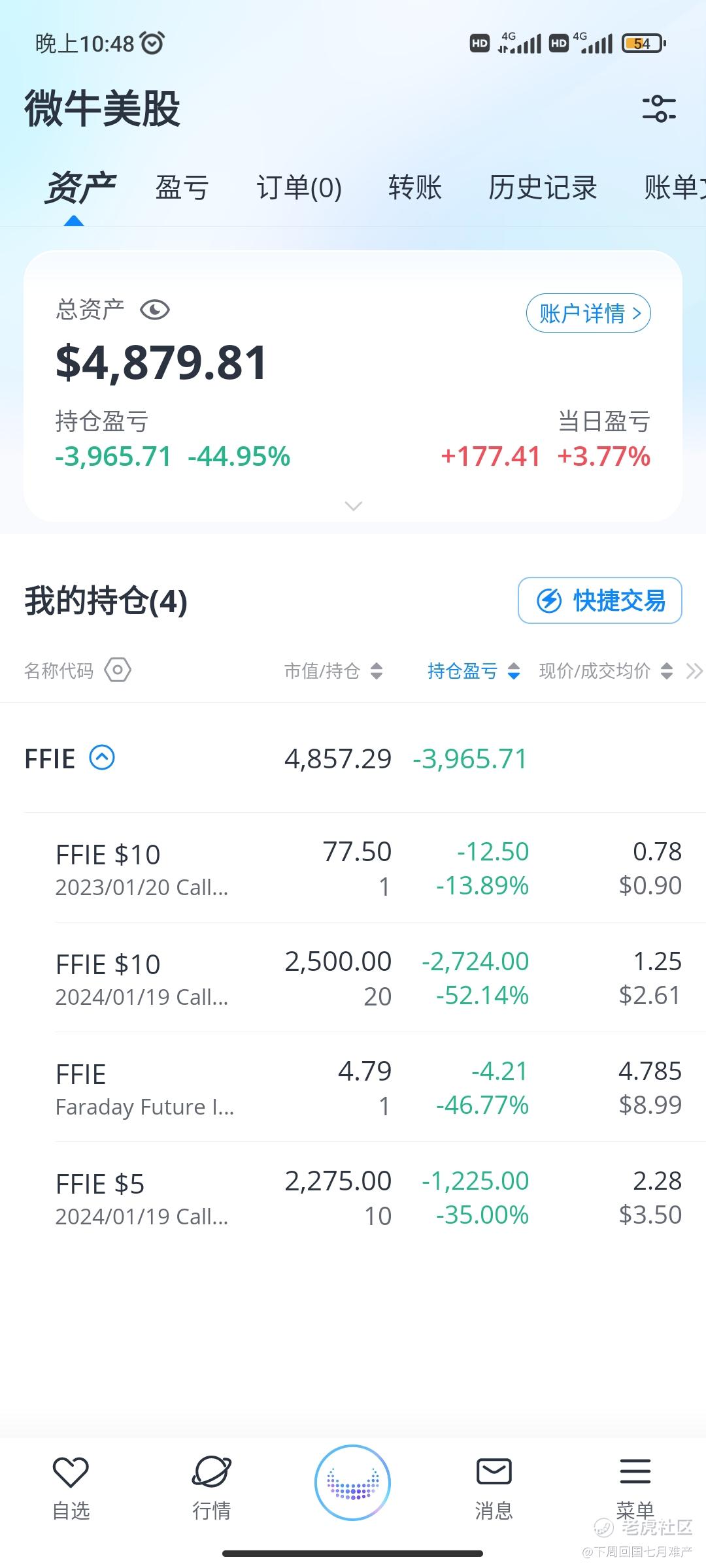This screenshot has height=1568, width=706.
Task: Open the column settings hexagon icon next to 名称代码
Action: coord(118,670)
